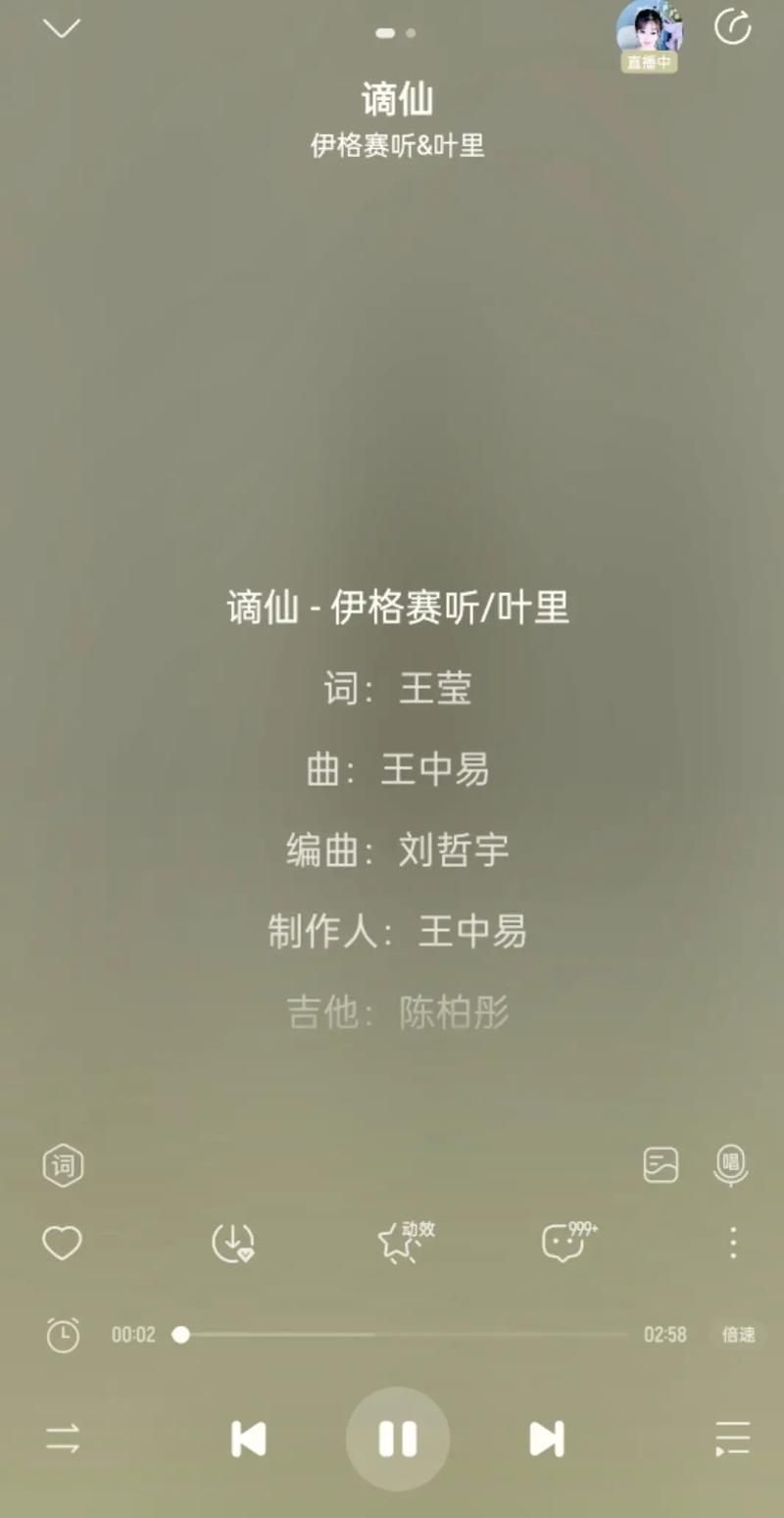784x1518 pixels.
Task: Open the live stream avatar
Action: (649, 33)
